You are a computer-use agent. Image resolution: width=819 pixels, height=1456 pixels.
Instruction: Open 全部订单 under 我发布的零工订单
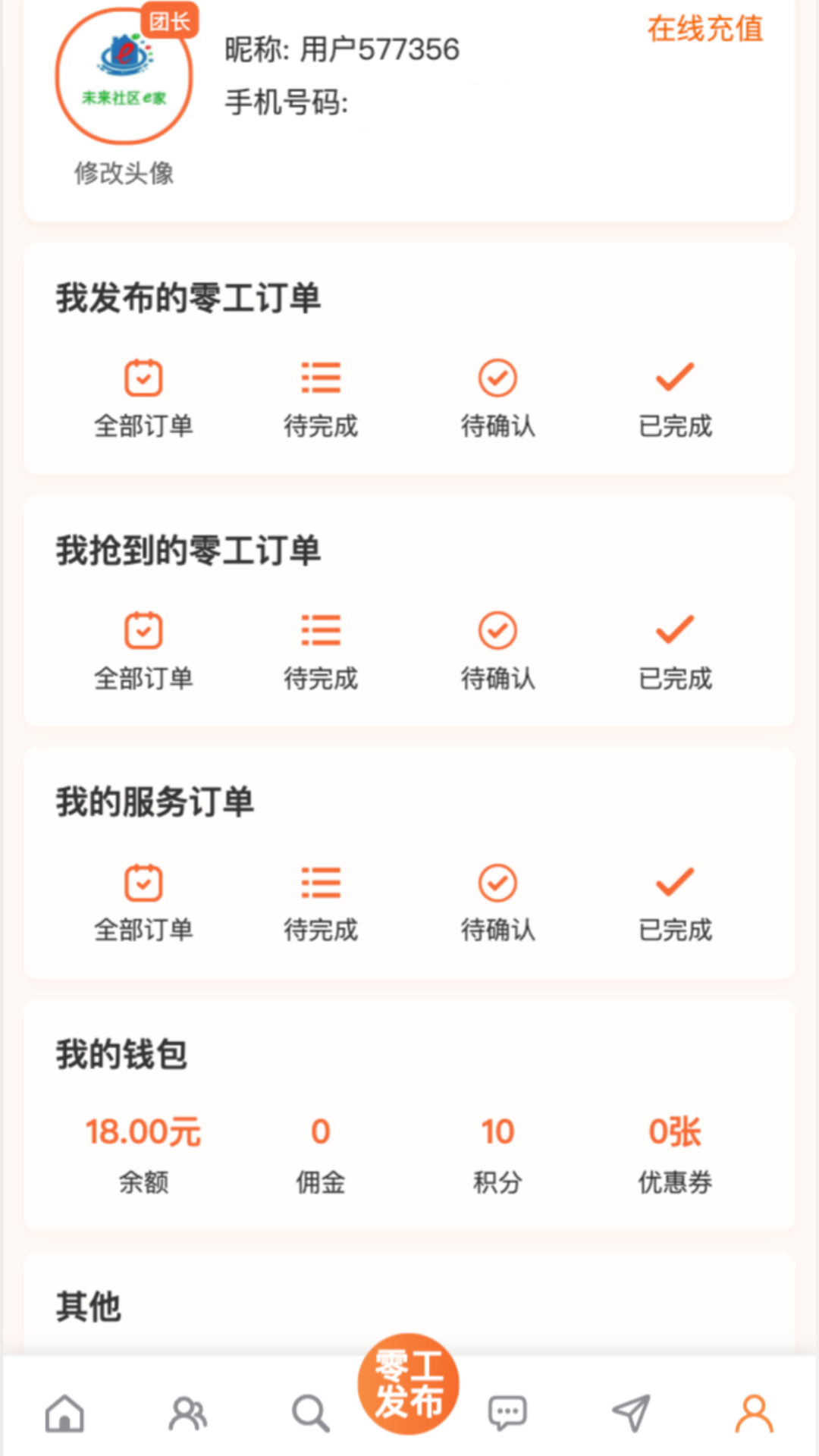143,398
